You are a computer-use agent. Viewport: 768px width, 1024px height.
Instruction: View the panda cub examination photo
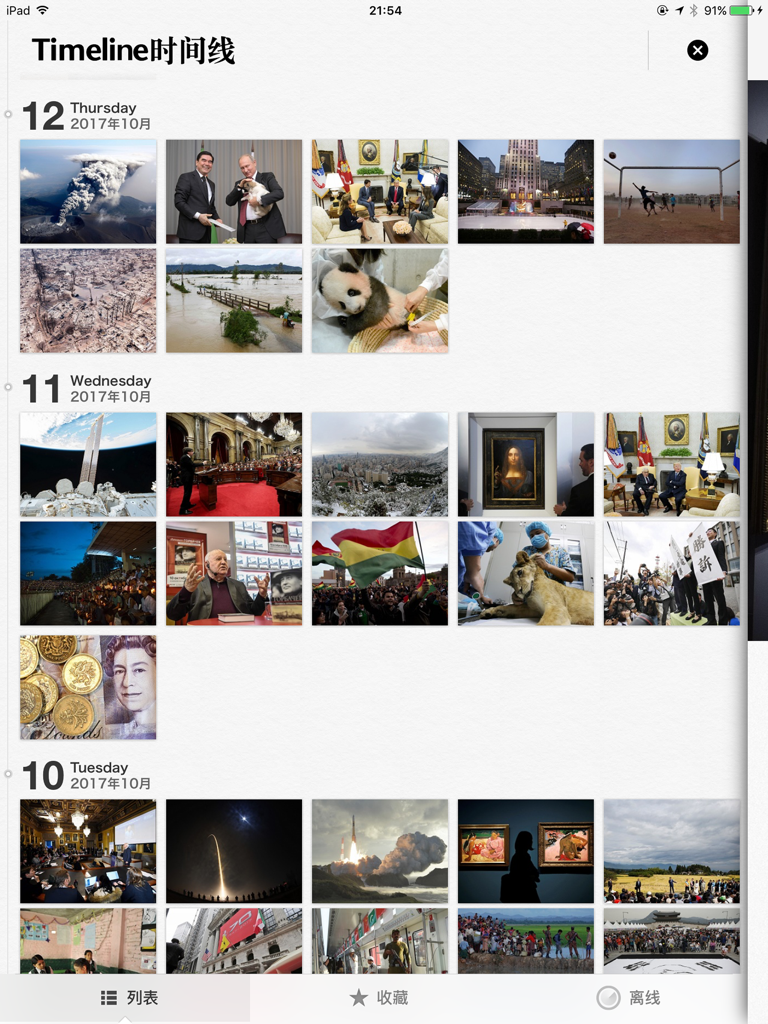pyautogui.click(x=379, y=301)
